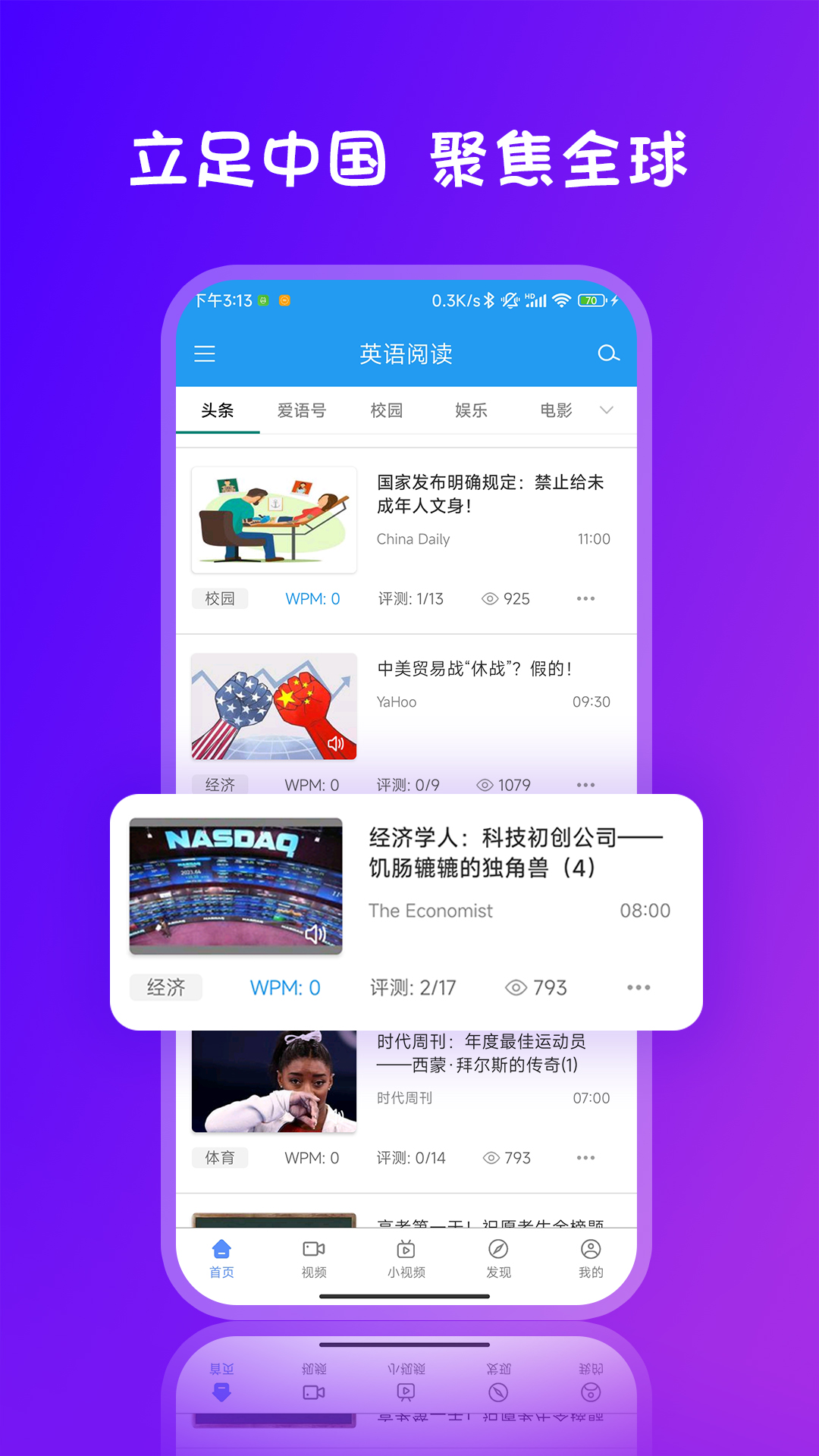
Task: Toggle audio on the trade war thumbnail
Action: click(334, 745)
